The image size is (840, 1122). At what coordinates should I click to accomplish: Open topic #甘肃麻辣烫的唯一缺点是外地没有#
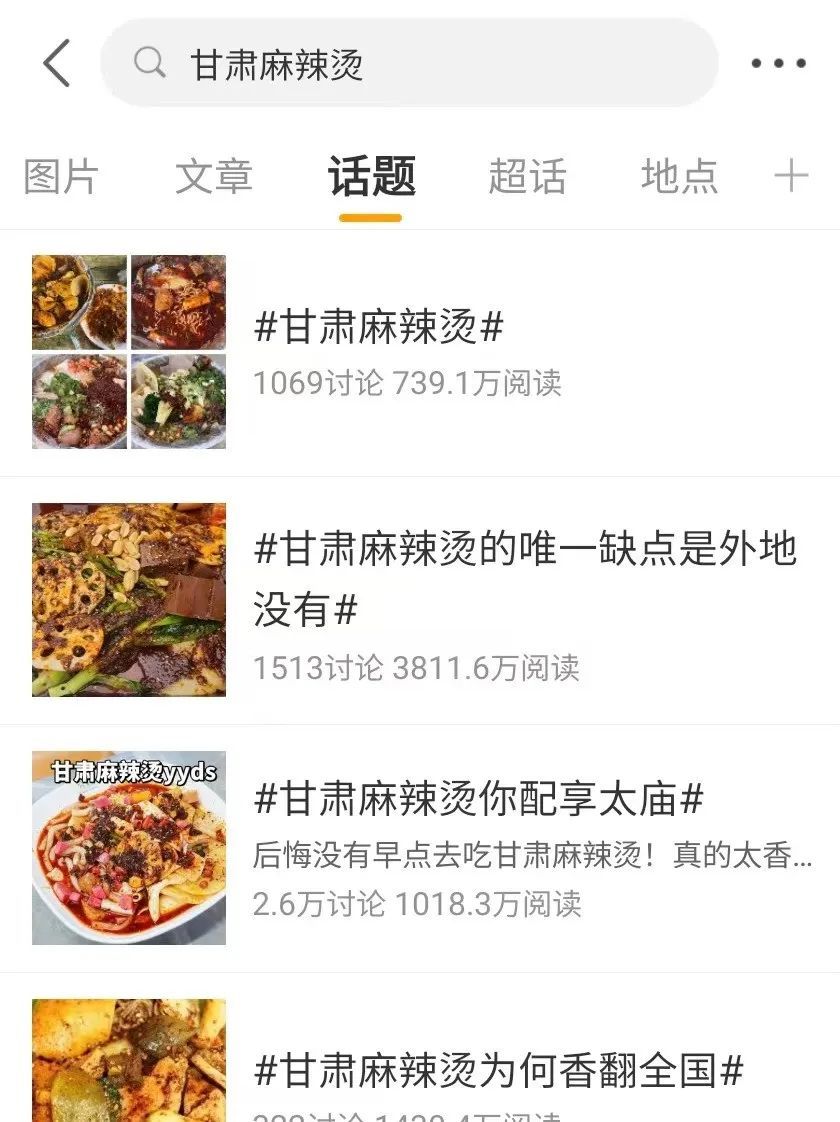[x=525, y=577]
